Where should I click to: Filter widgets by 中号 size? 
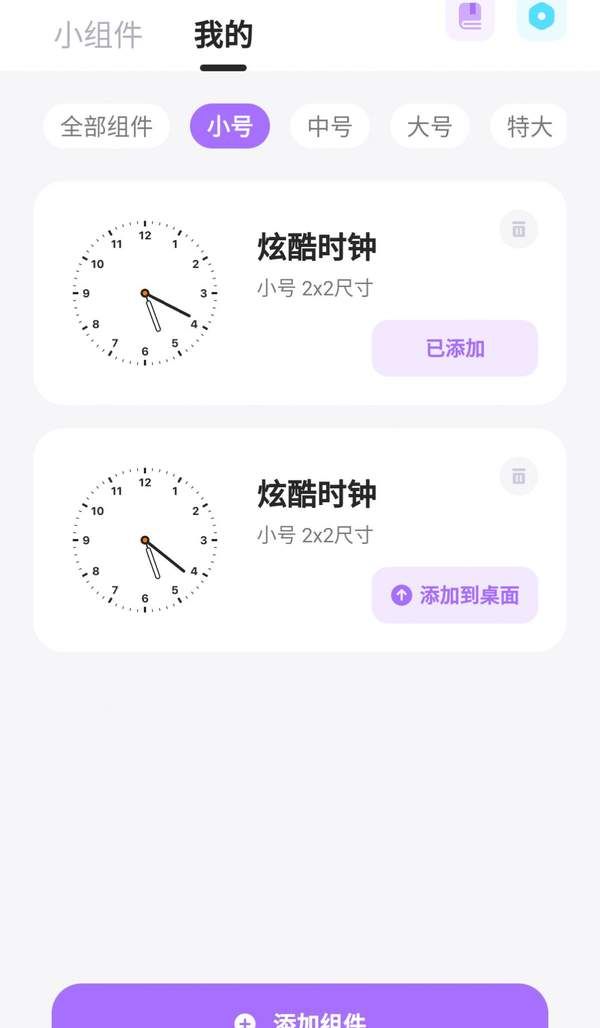tap(329, 127)
